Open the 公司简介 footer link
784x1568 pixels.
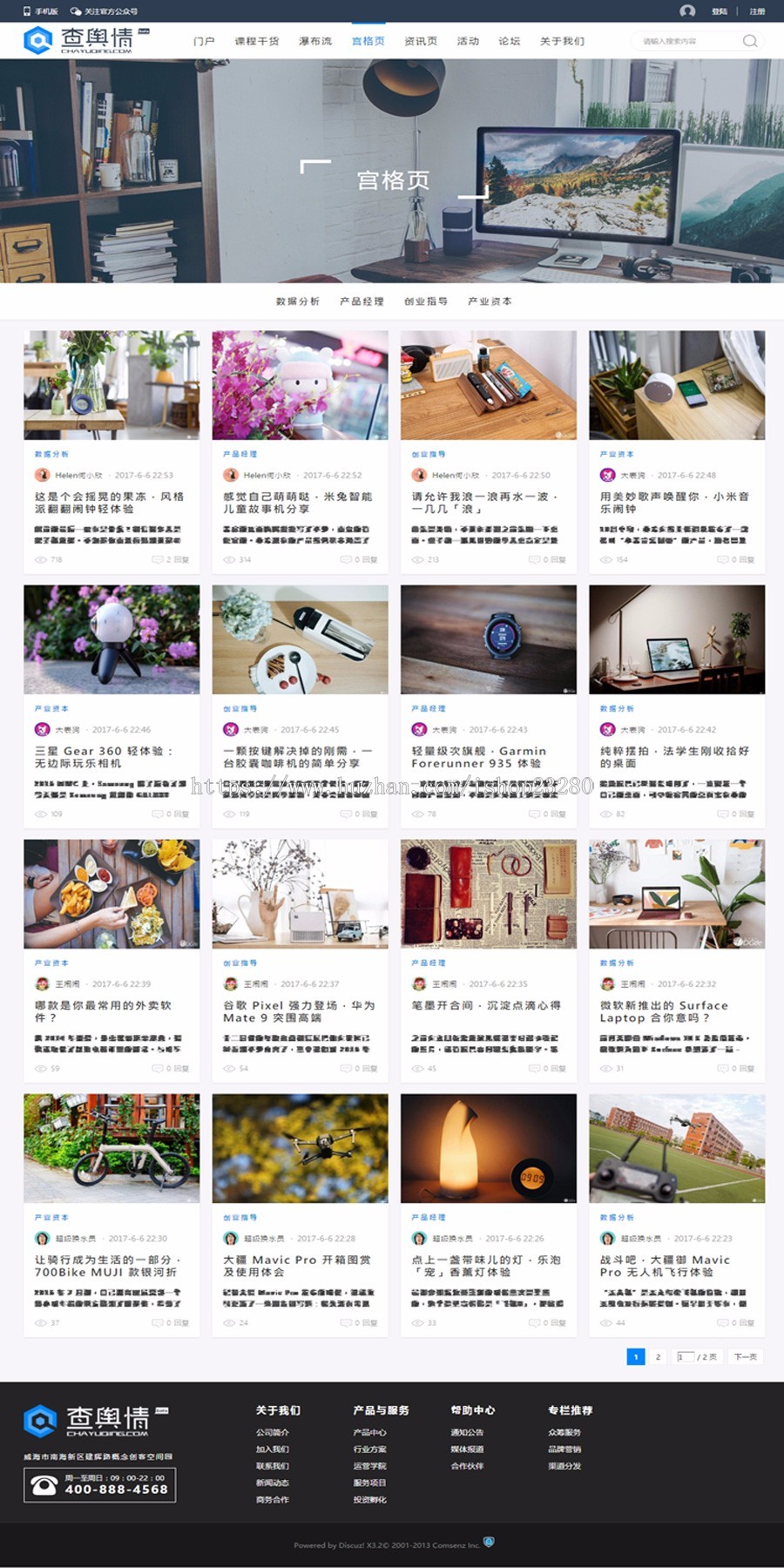[x=273, y=1432]
